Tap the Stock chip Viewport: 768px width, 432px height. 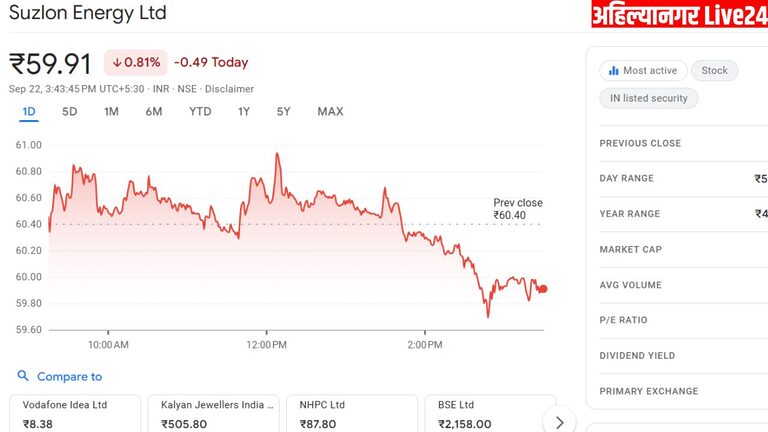[x=714, y=71]
